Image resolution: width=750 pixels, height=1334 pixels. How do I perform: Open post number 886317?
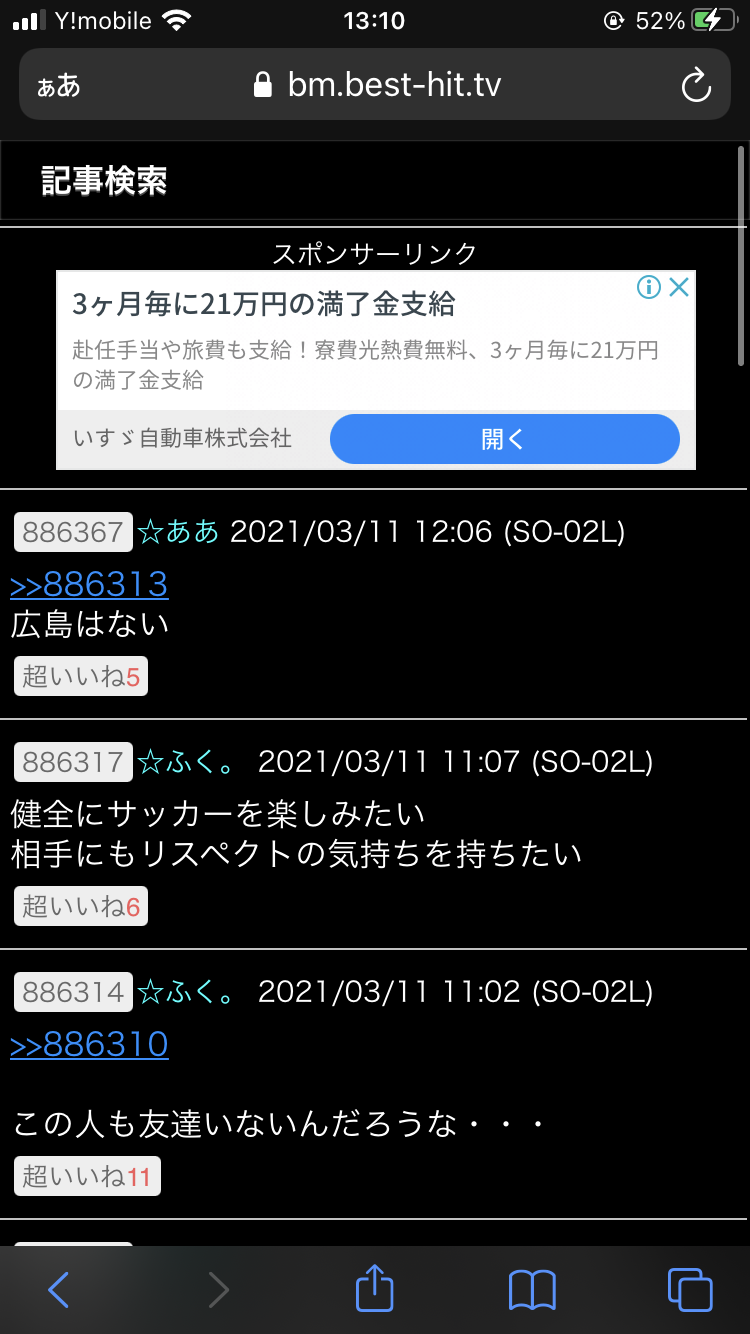(73, 762)
